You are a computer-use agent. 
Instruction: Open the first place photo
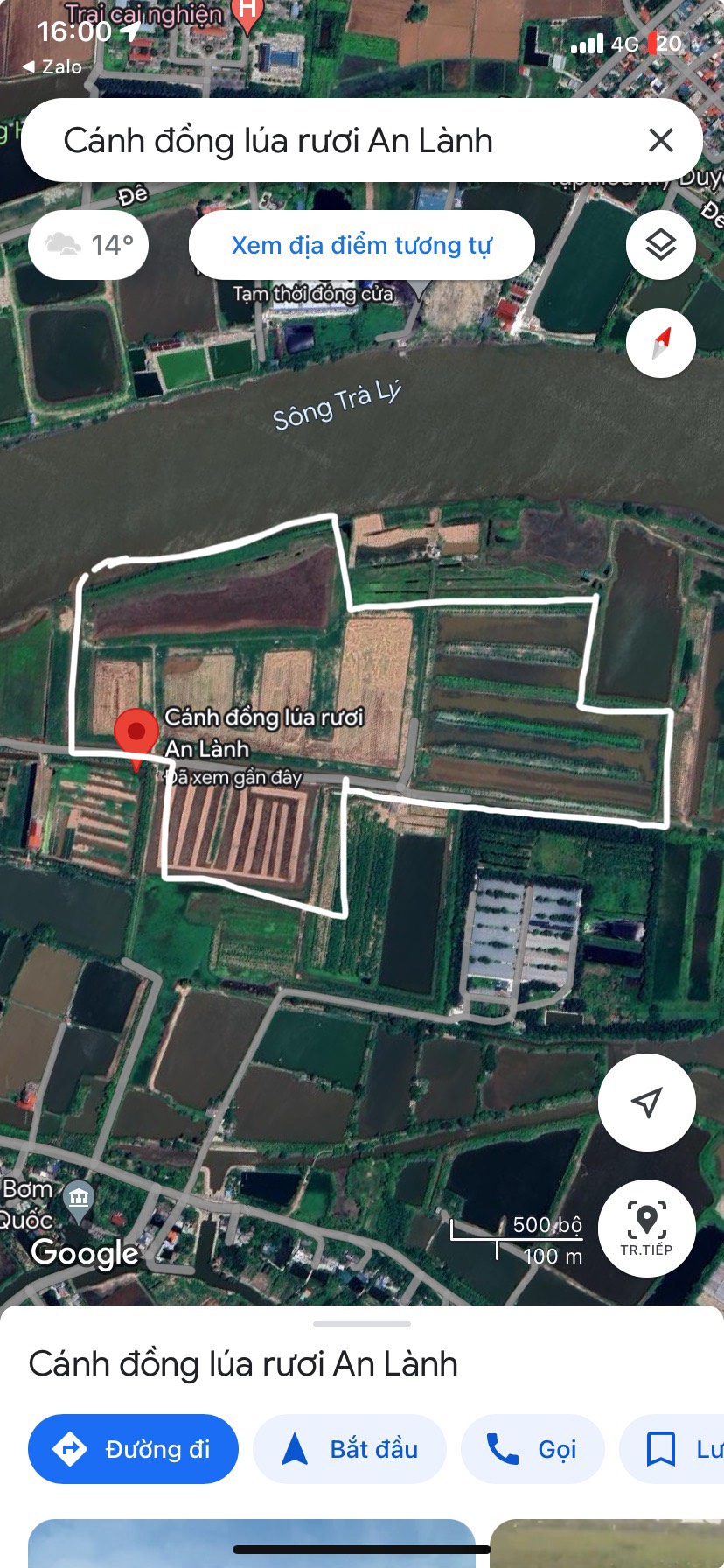[x=252, y=1543]
